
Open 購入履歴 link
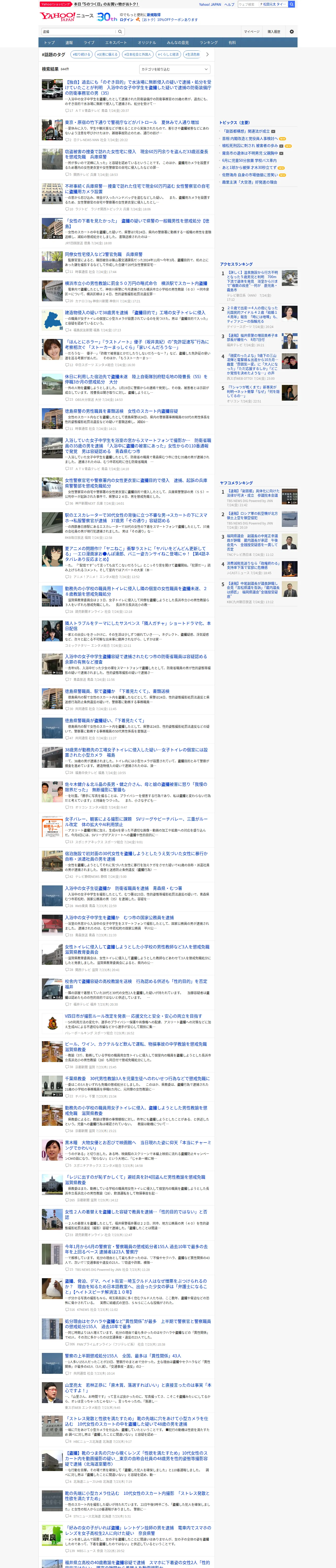274,32
